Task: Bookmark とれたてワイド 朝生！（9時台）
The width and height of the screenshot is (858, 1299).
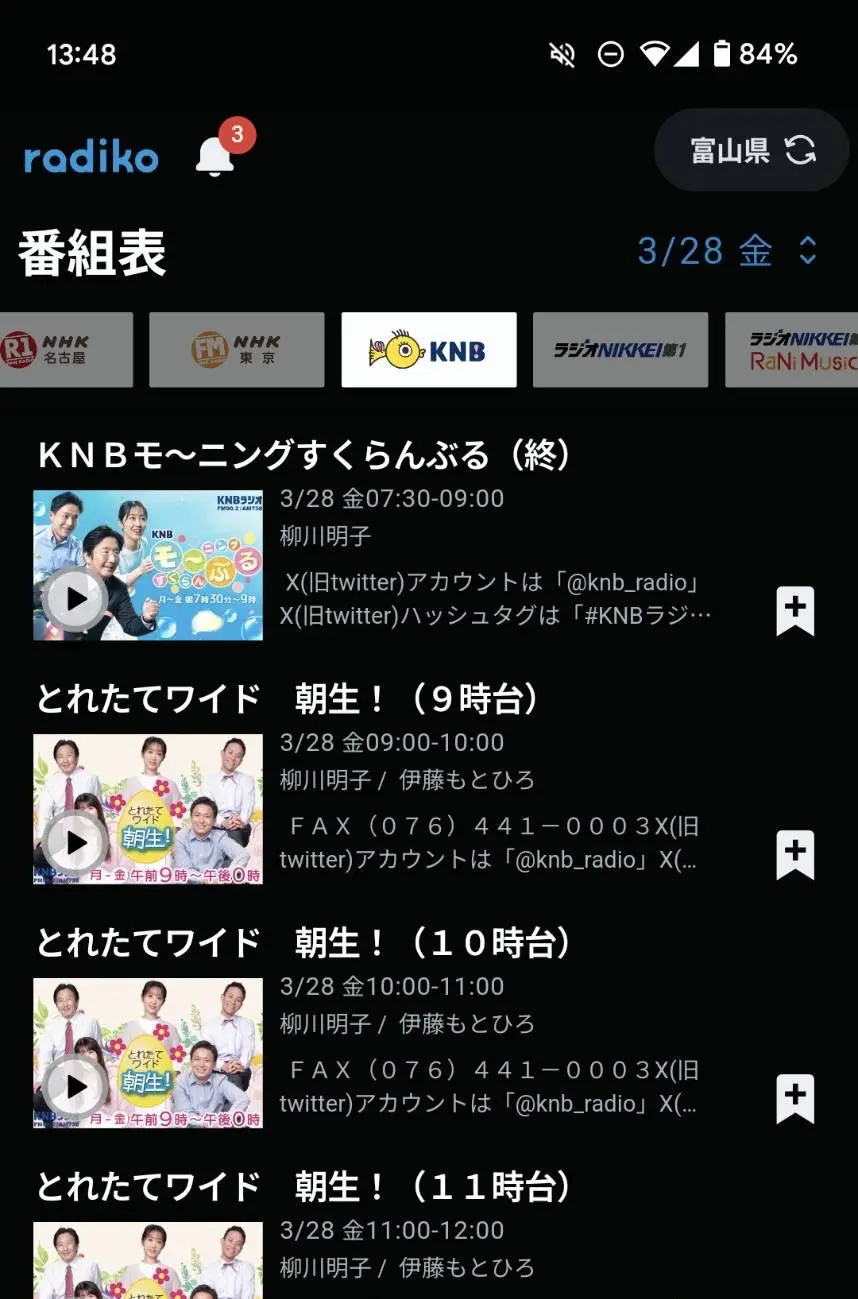Action: click(x=794, y=854)
